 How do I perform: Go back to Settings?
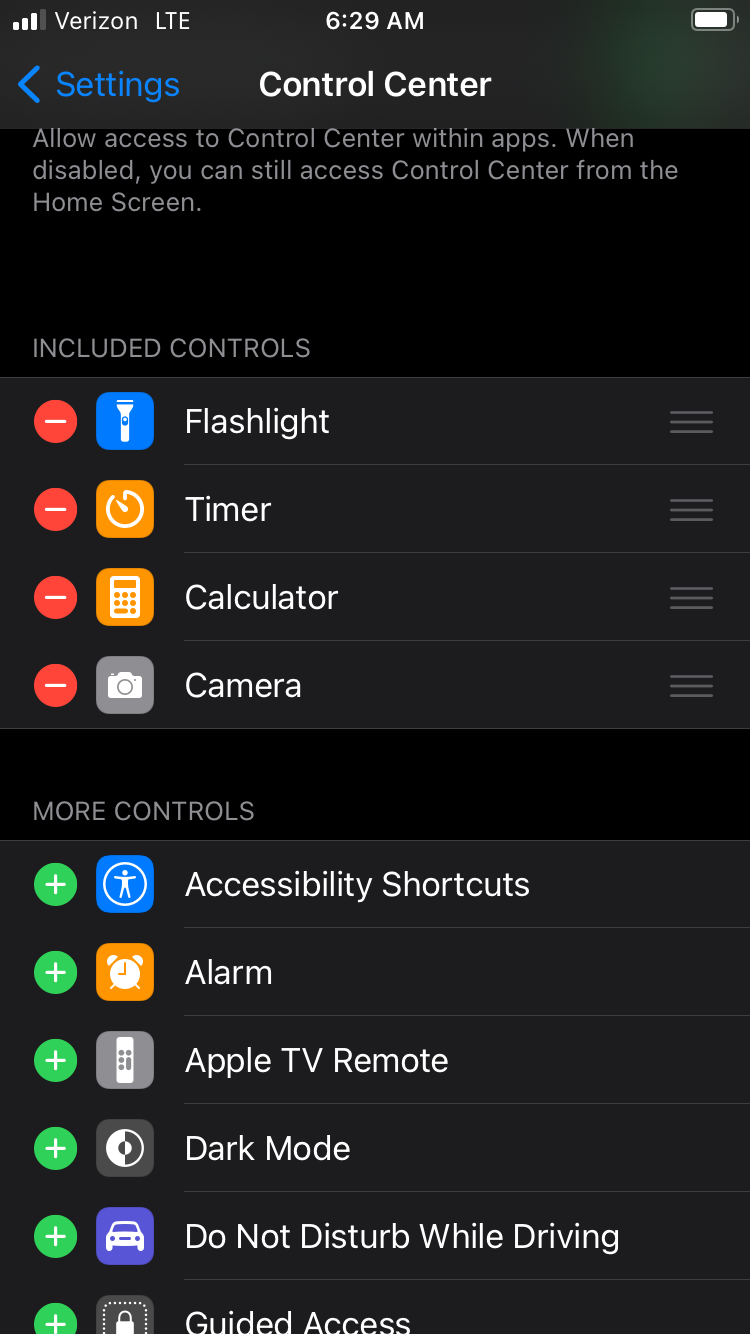point(98,85)
